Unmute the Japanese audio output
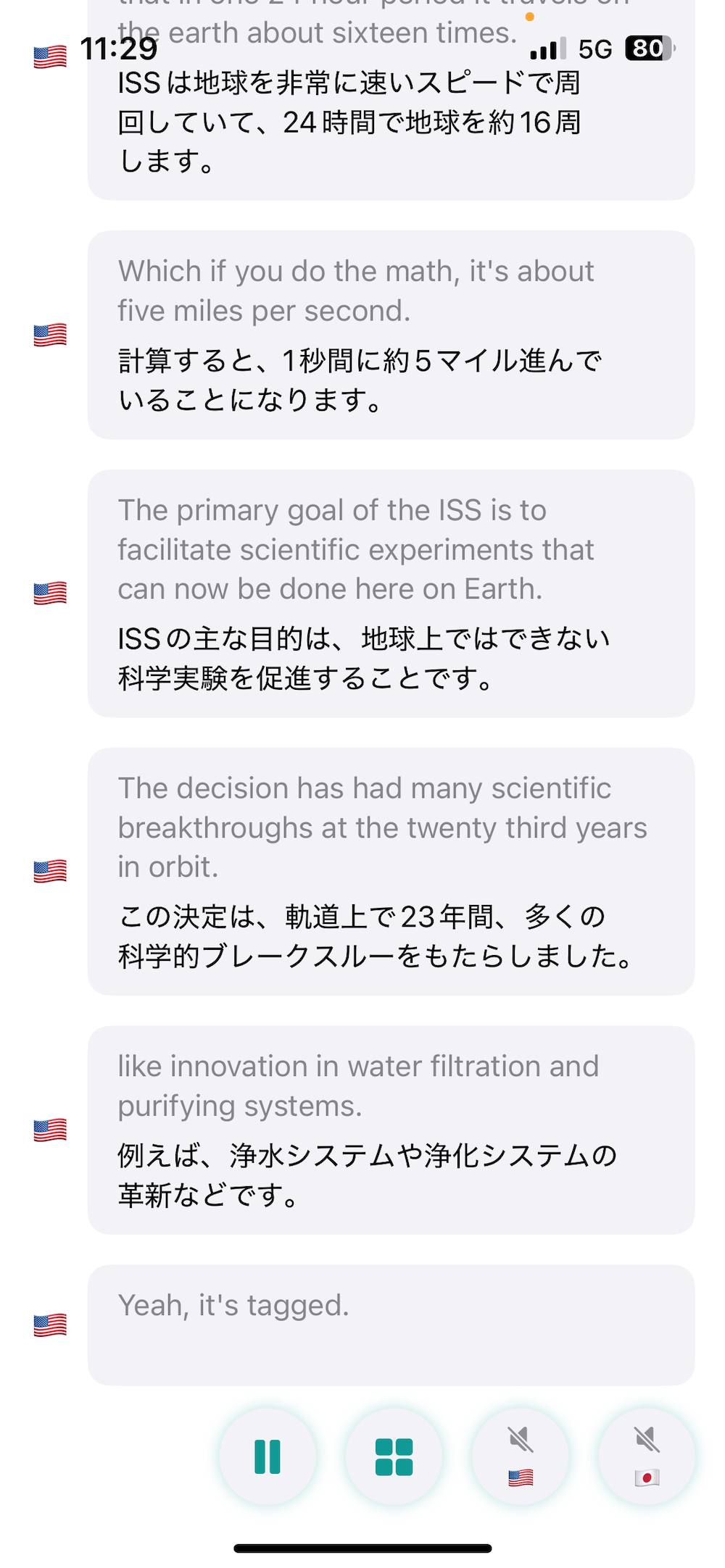The width and height of the screenshot is (725, 1568). coord(647,1456)
